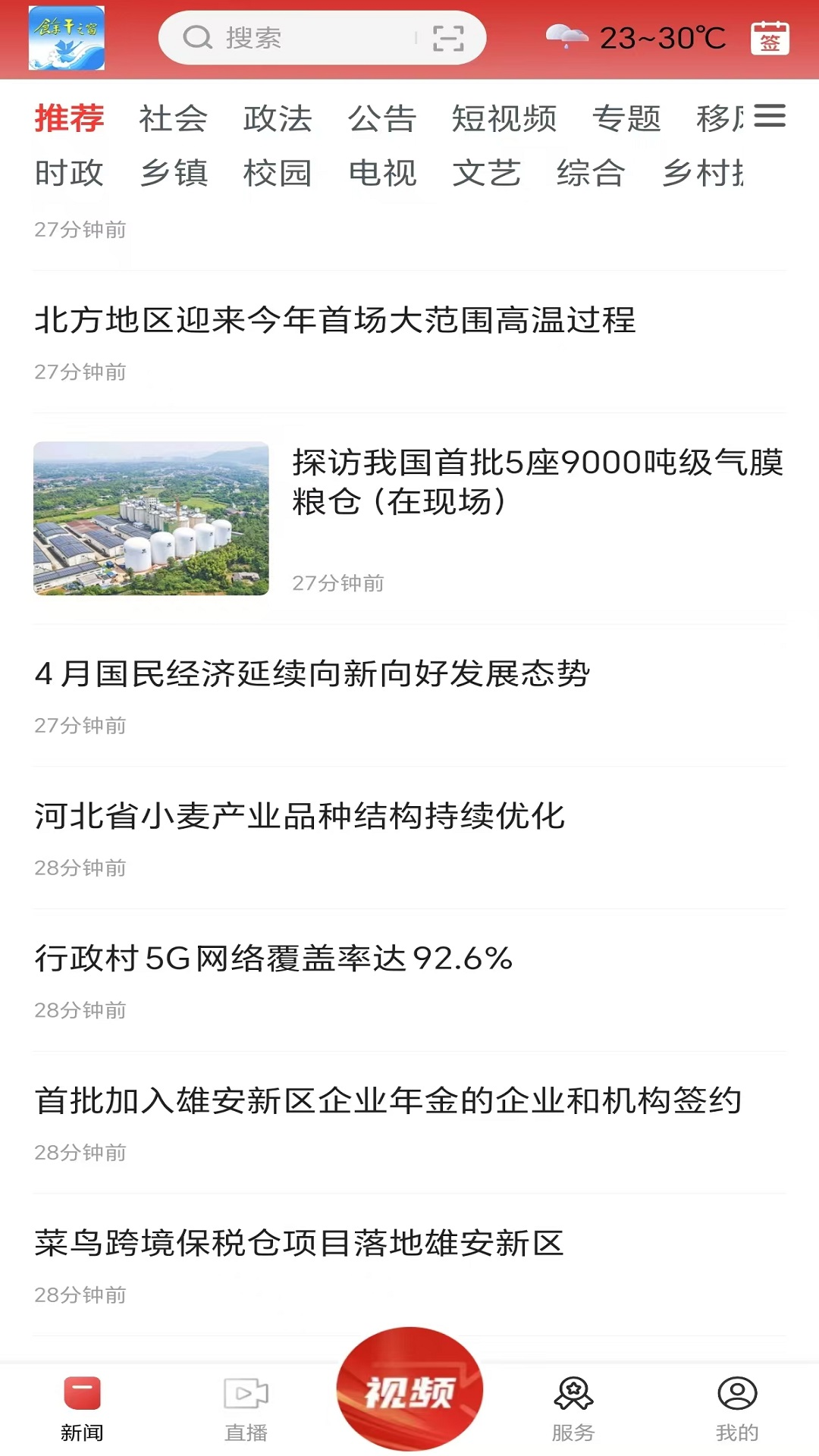Read the 行政村5G网络覆盖率 news item

[273, 959]
